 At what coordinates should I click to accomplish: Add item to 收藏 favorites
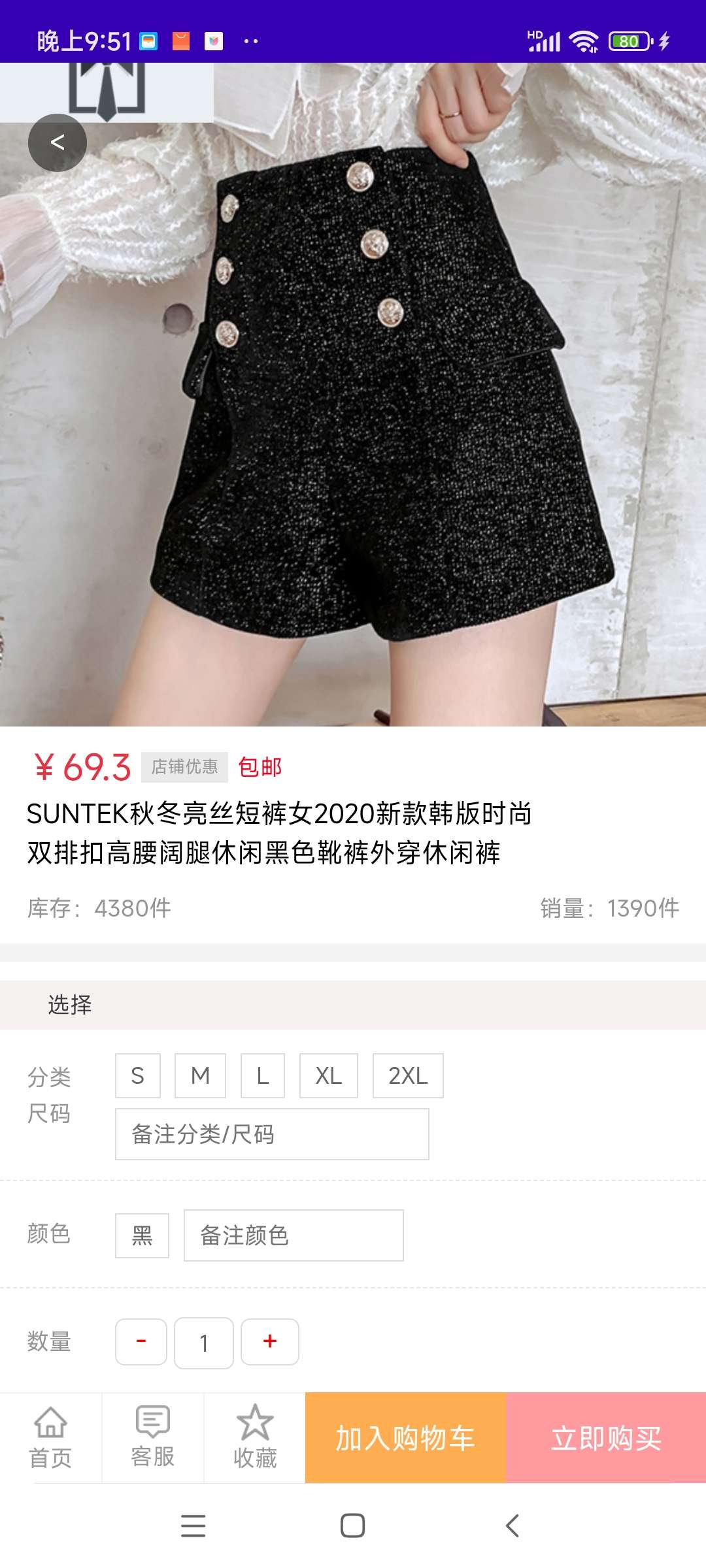[x=255, y=1437]
